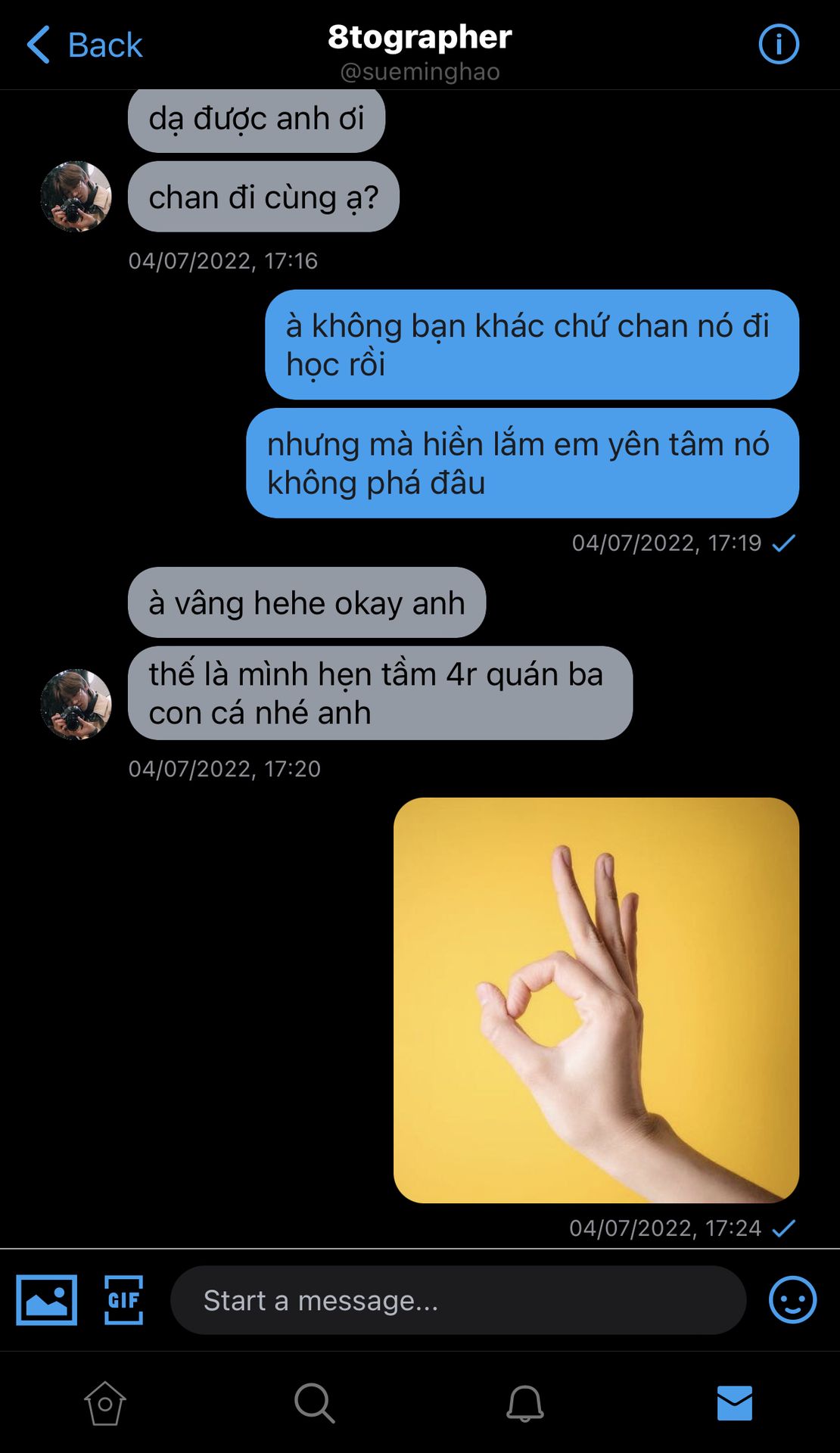Screen dimensions: 840x1453
Task: Switch to the Search tab
Action: click(314, 1404)
